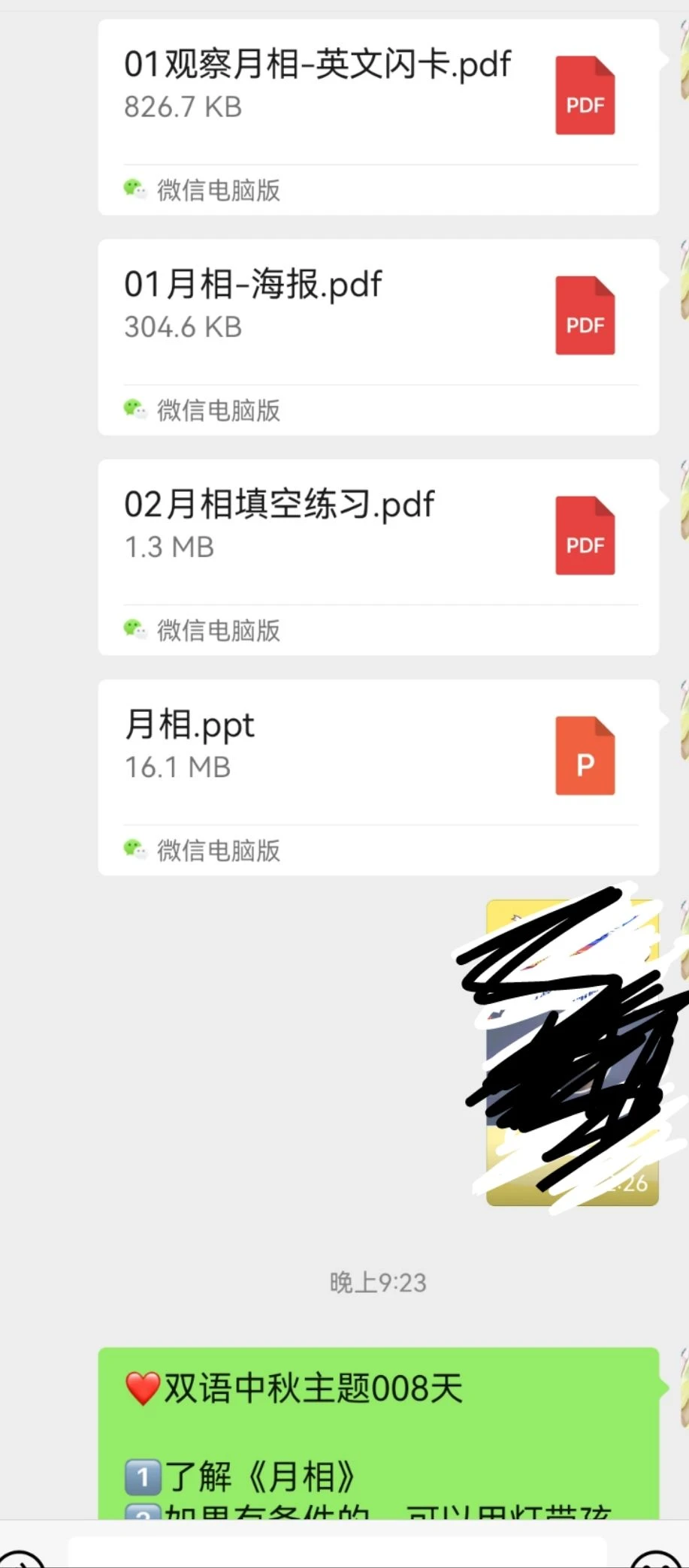Open the 月相.ppt presentation file
Screen dimensions: 689x1568
click(378, 755)
